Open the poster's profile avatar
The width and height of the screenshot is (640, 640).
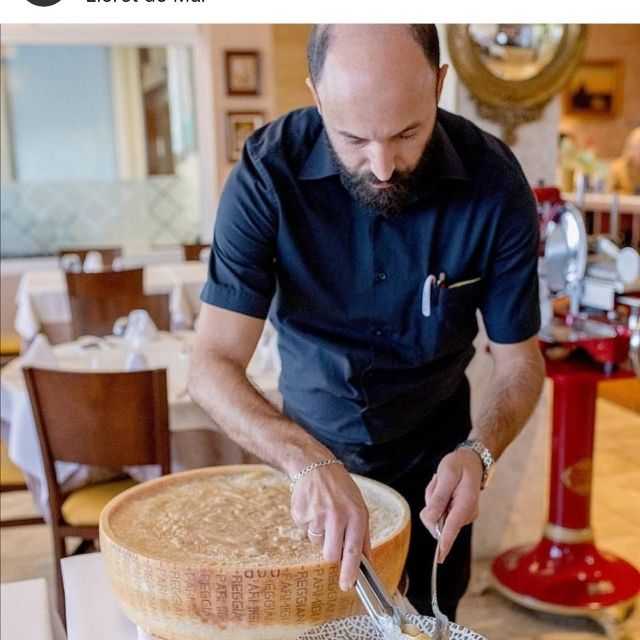(x=44, y=2)
